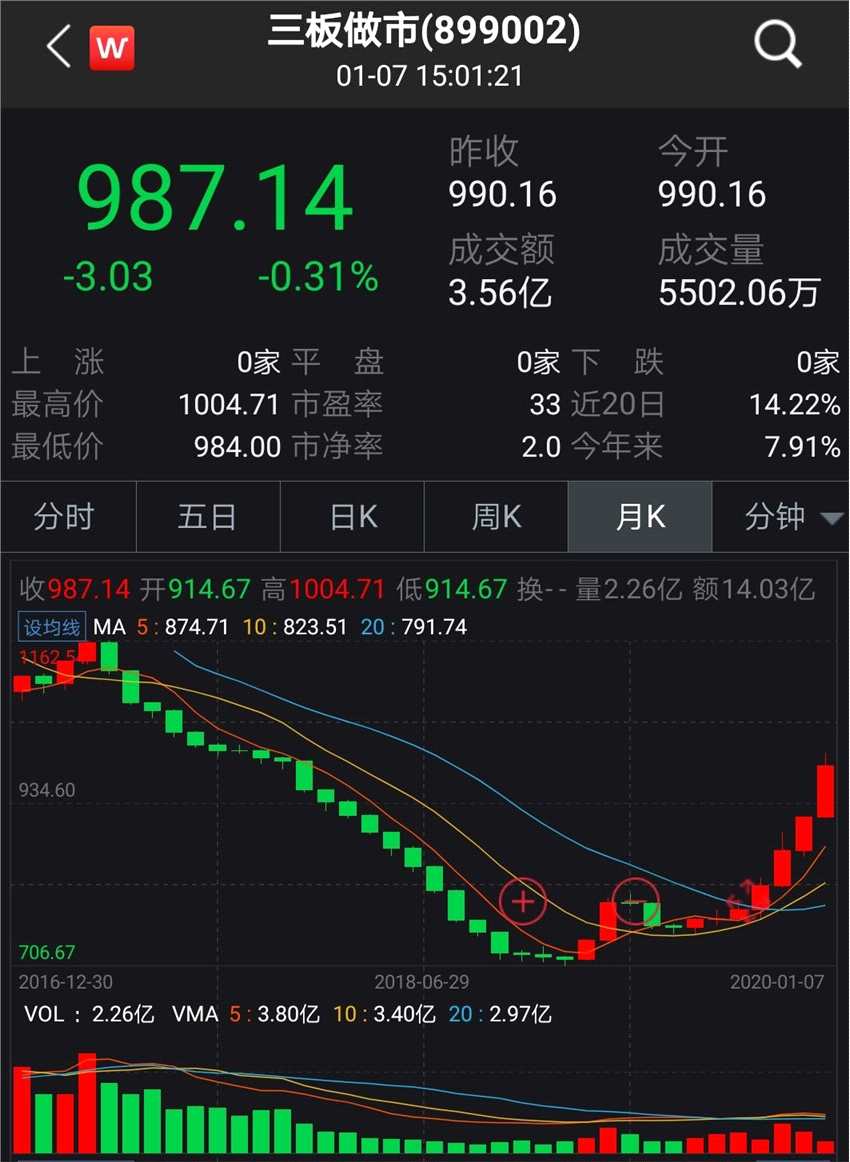Go back using the top-left arrow

point(59,47)
